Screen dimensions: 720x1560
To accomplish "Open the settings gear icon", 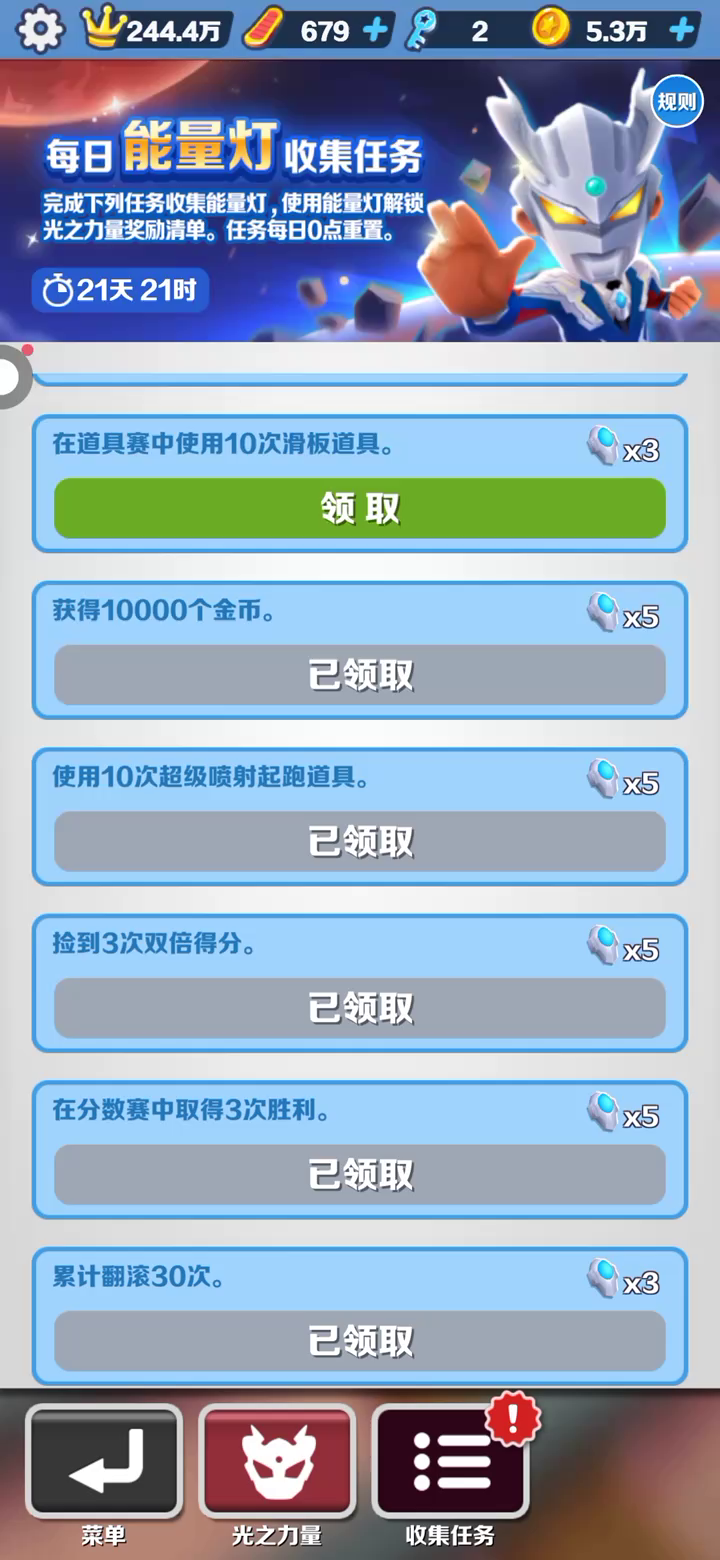I will click(x=40, y=31).
